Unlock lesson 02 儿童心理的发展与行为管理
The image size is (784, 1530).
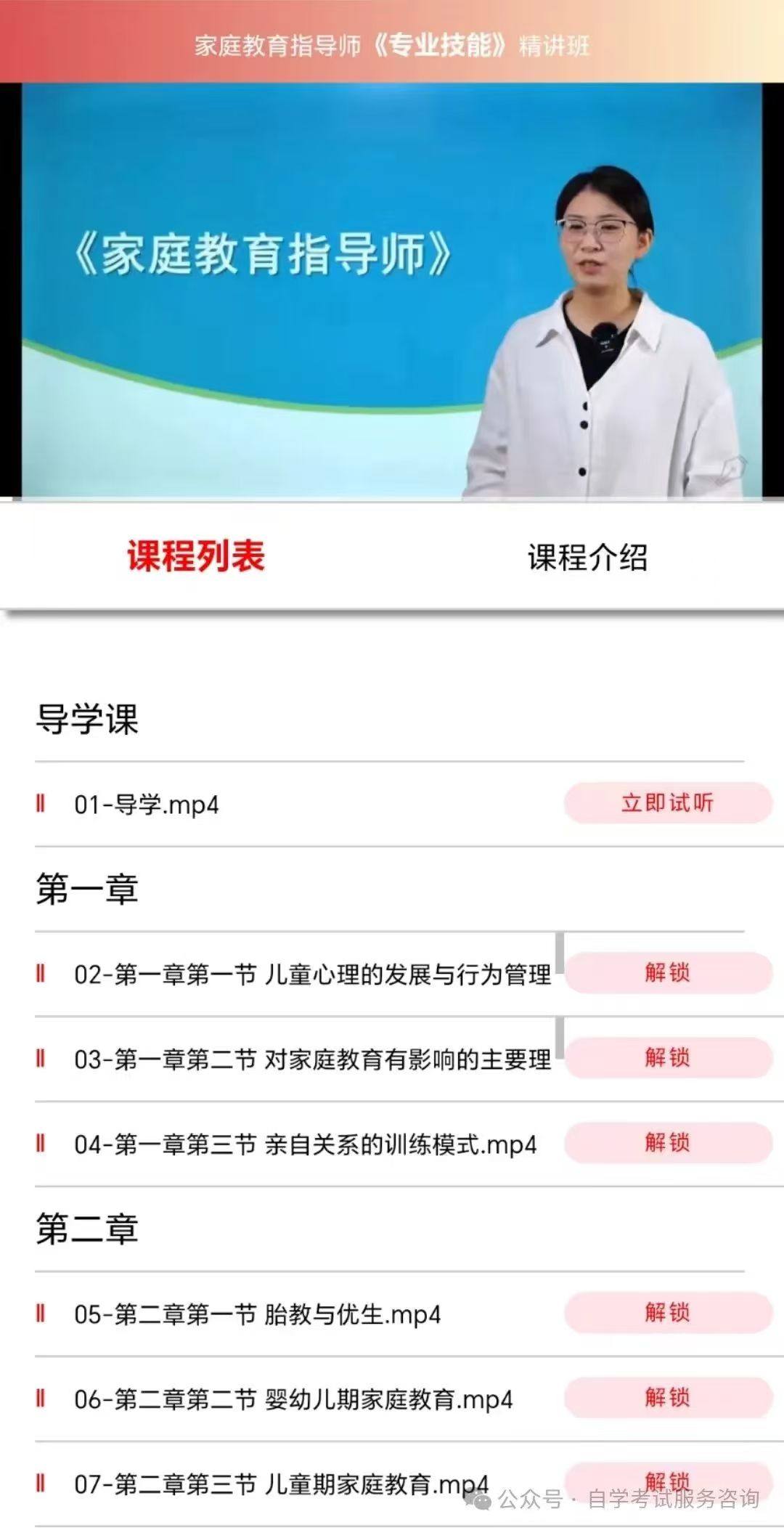(668, 972)
